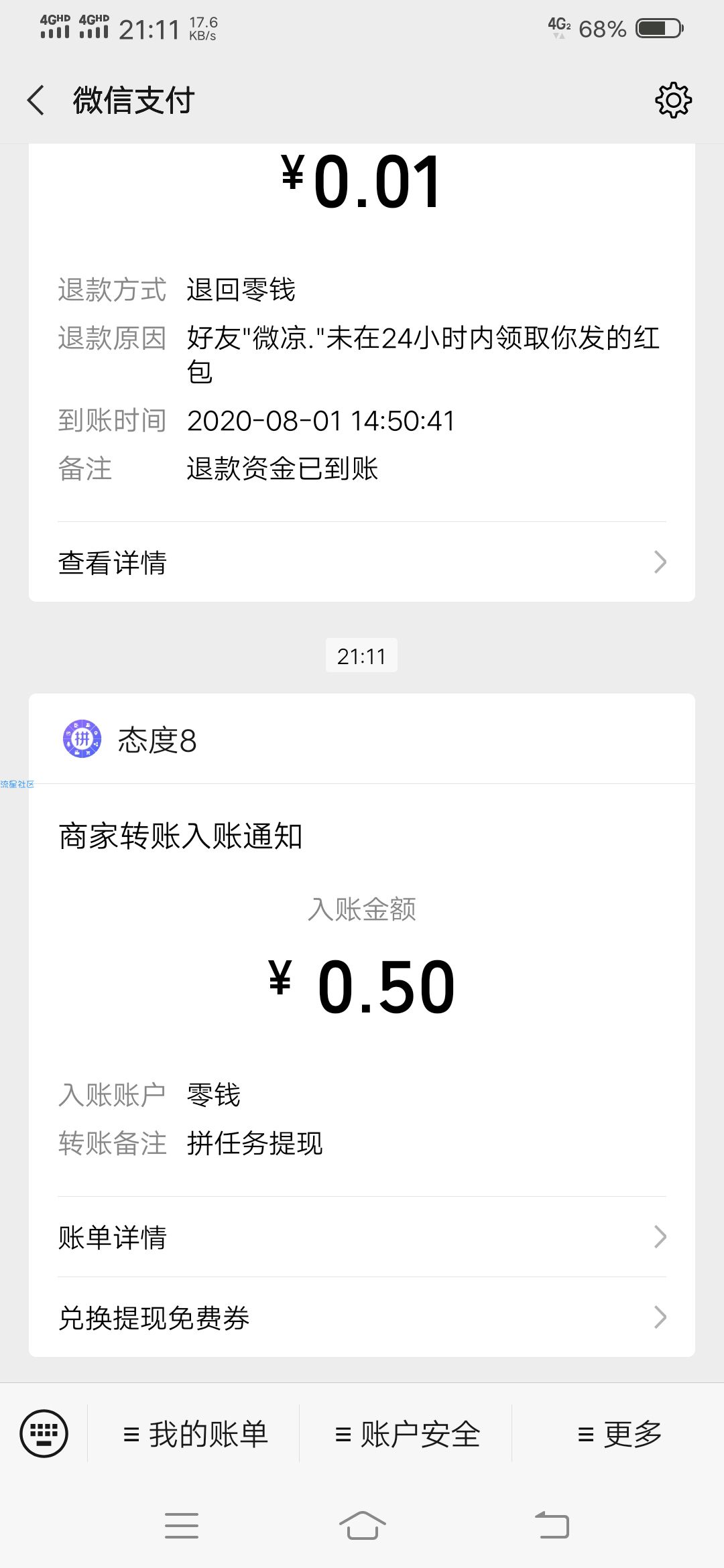Image resolution: width=724 pixels, height=1568 pixels.
Task: Open 账单详情 for the 0.50 transfer
Action: click(x=362, y=1237)
